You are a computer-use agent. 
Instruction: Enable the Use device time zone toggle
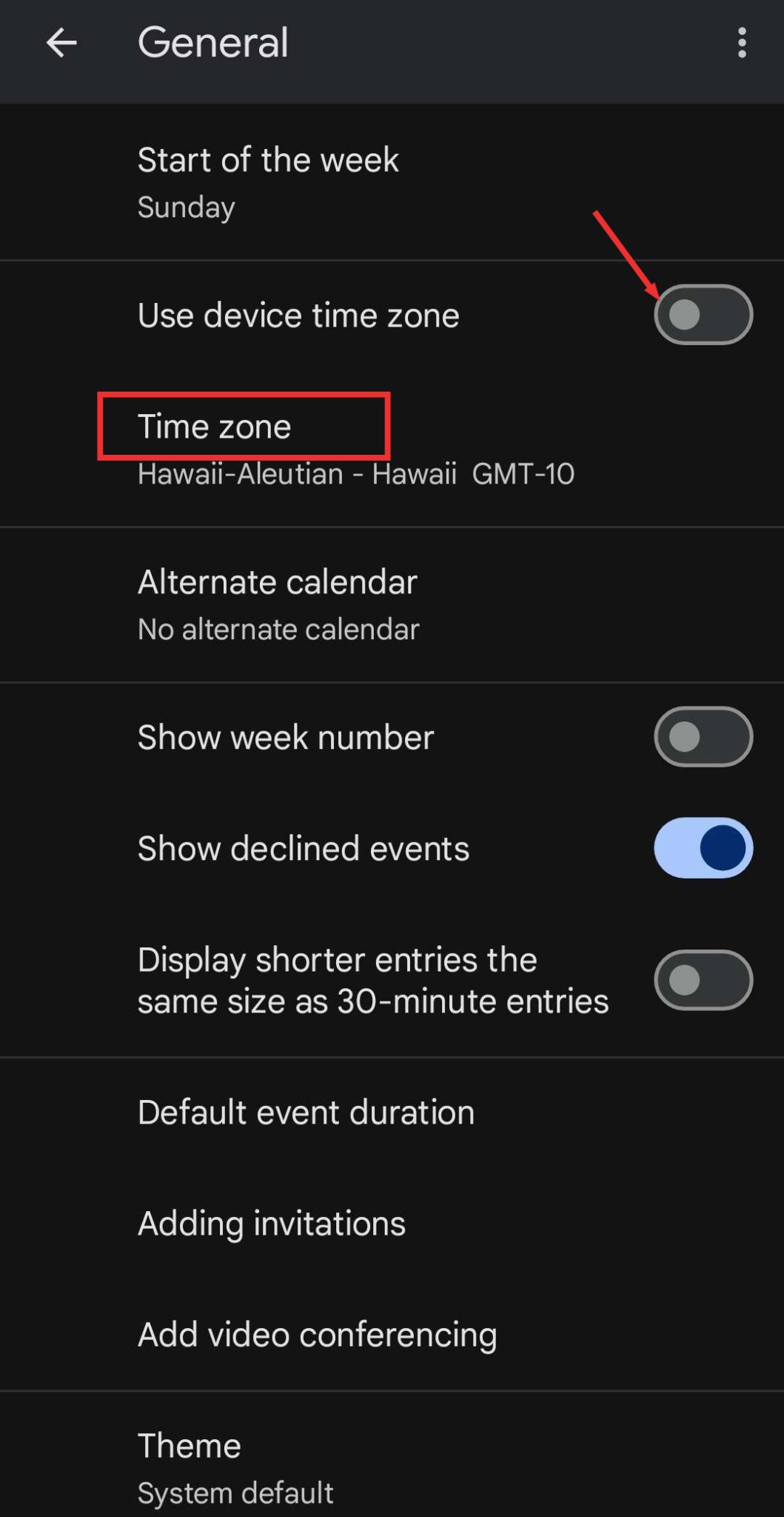coord(702,314)
